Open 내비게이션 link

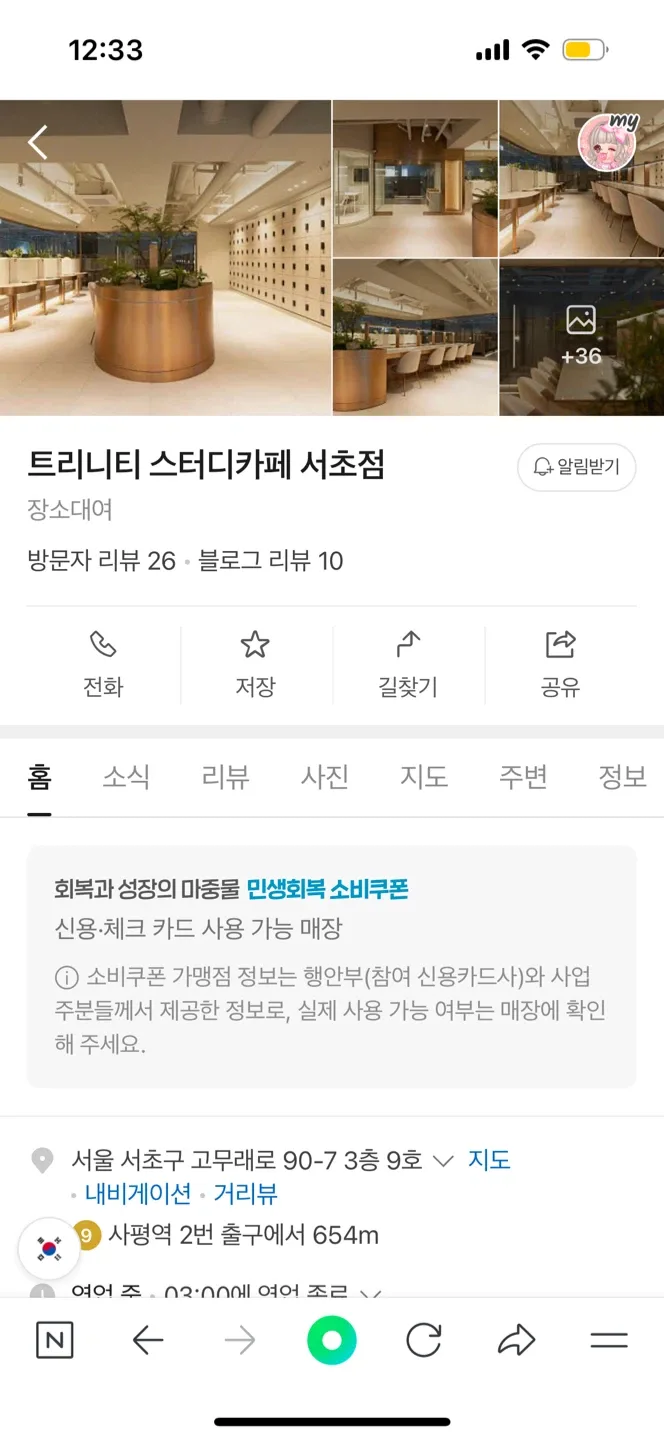137,1193
